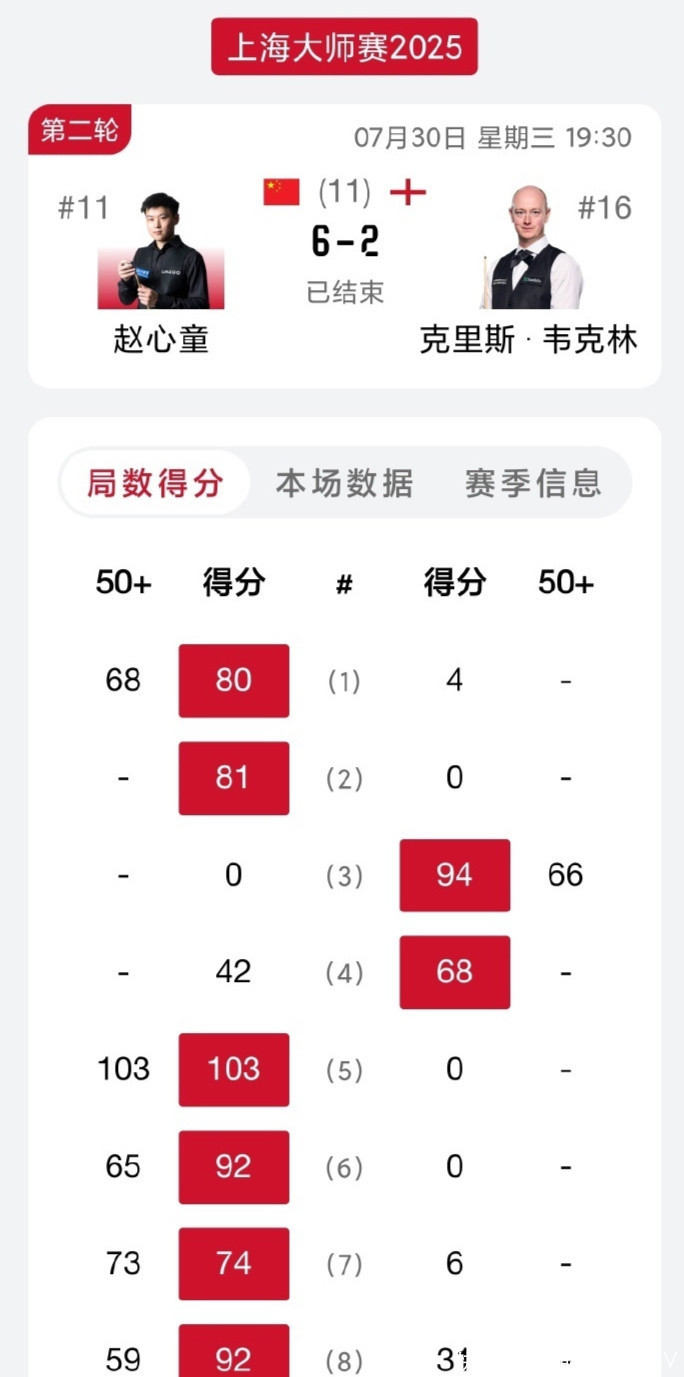Open the 上海大师赛2025 tournament page
Viewport: 684px width, 1377px height.
344,47
